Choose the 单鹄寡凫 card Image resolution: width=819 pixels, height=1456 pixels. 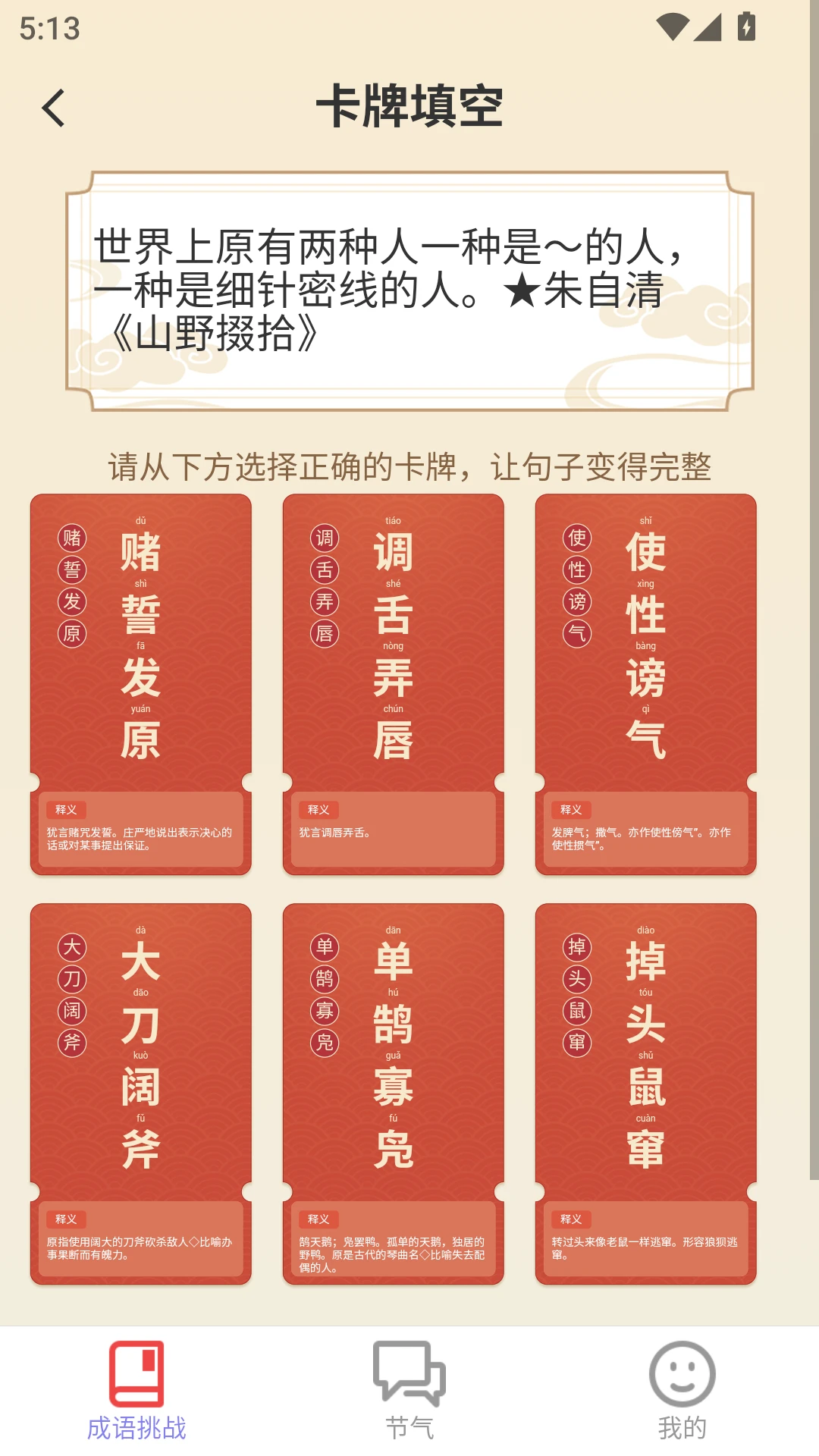pos(393,1092)
